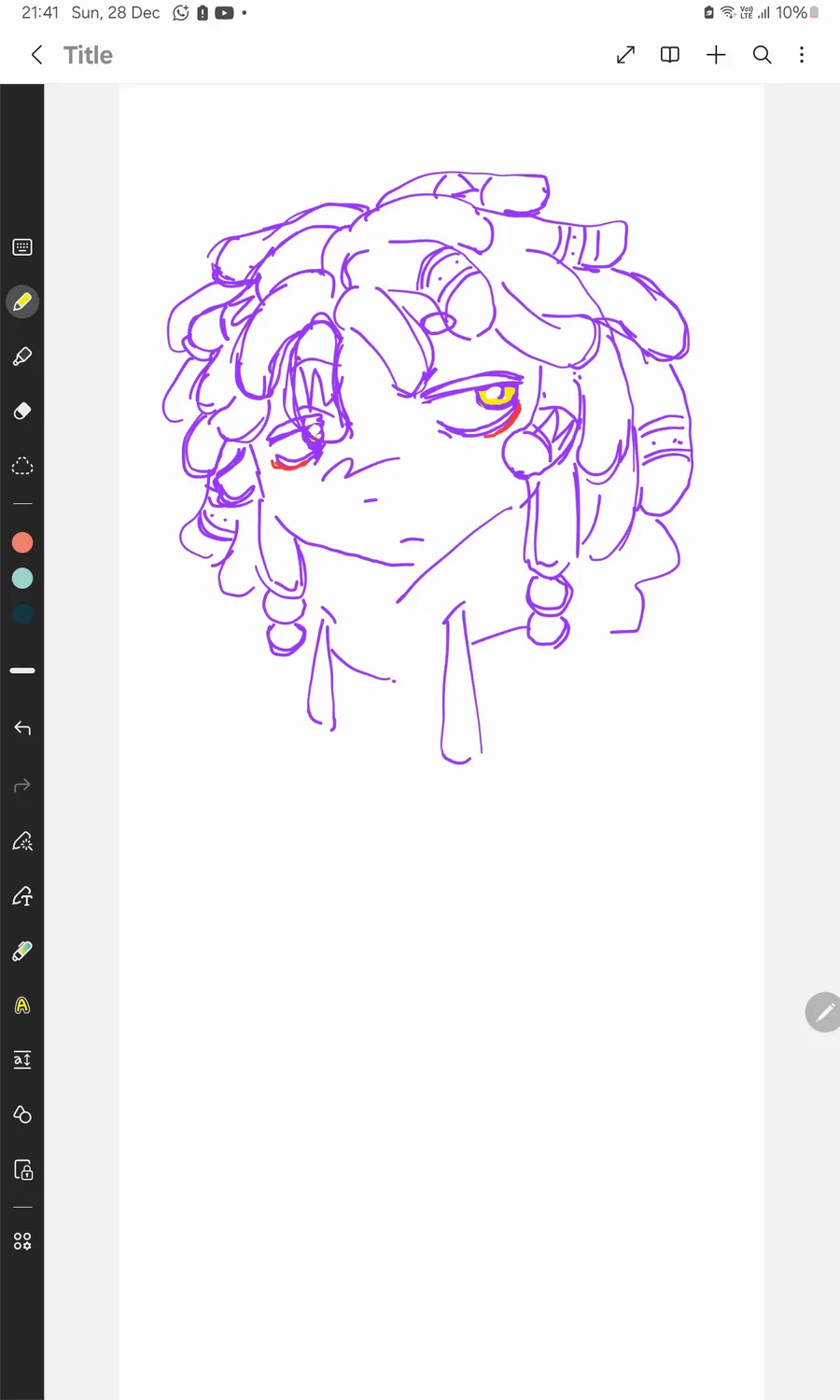Screen dimensions: 840x1400
Task: Select the coral red color swatch
Action: point(22,542)
